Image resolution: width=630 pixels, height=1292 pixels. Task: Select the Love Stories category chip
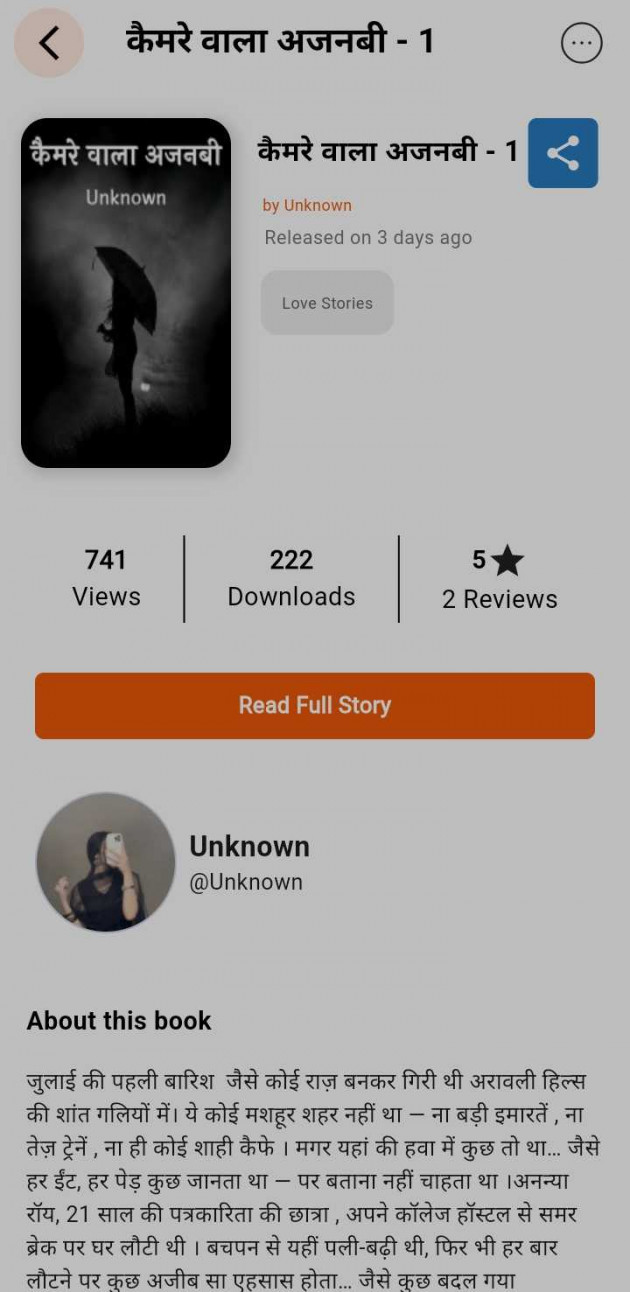coord(327,303)
